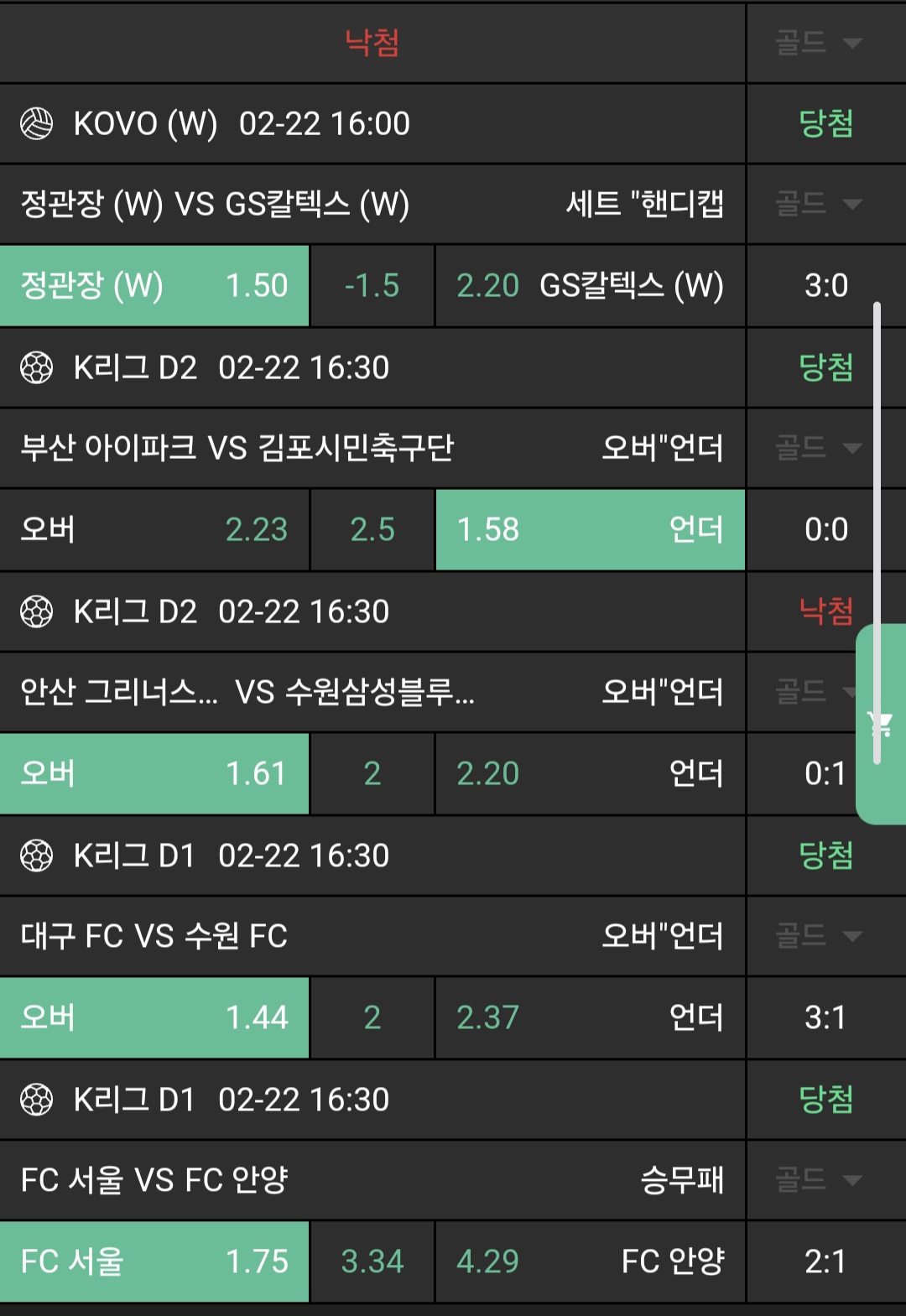Open 골드 dropdown for FC 서울 VS FC 안양
The height and width of the screenshot is (1316, 906).
[819, 1180]
